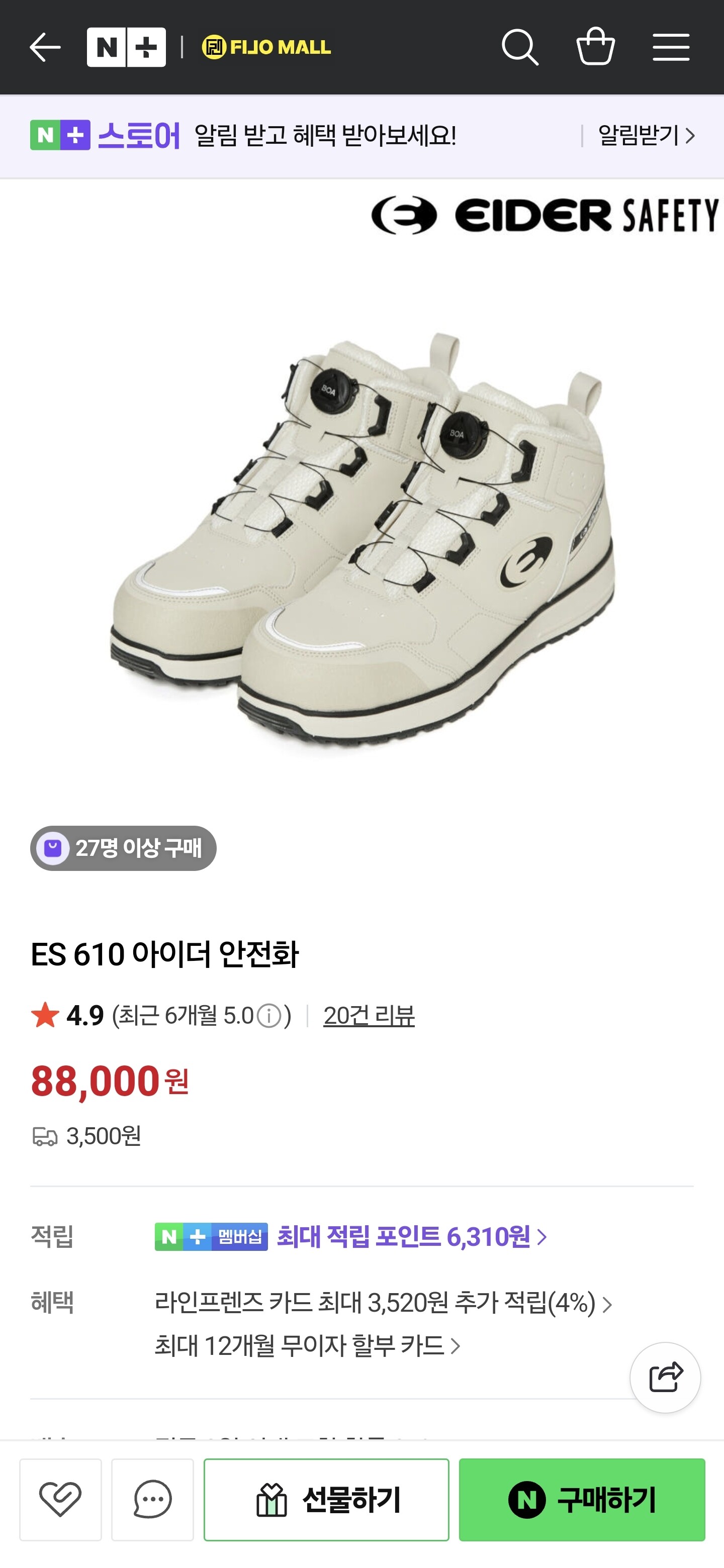Open the hamburger menu

[x=671, y=47]
